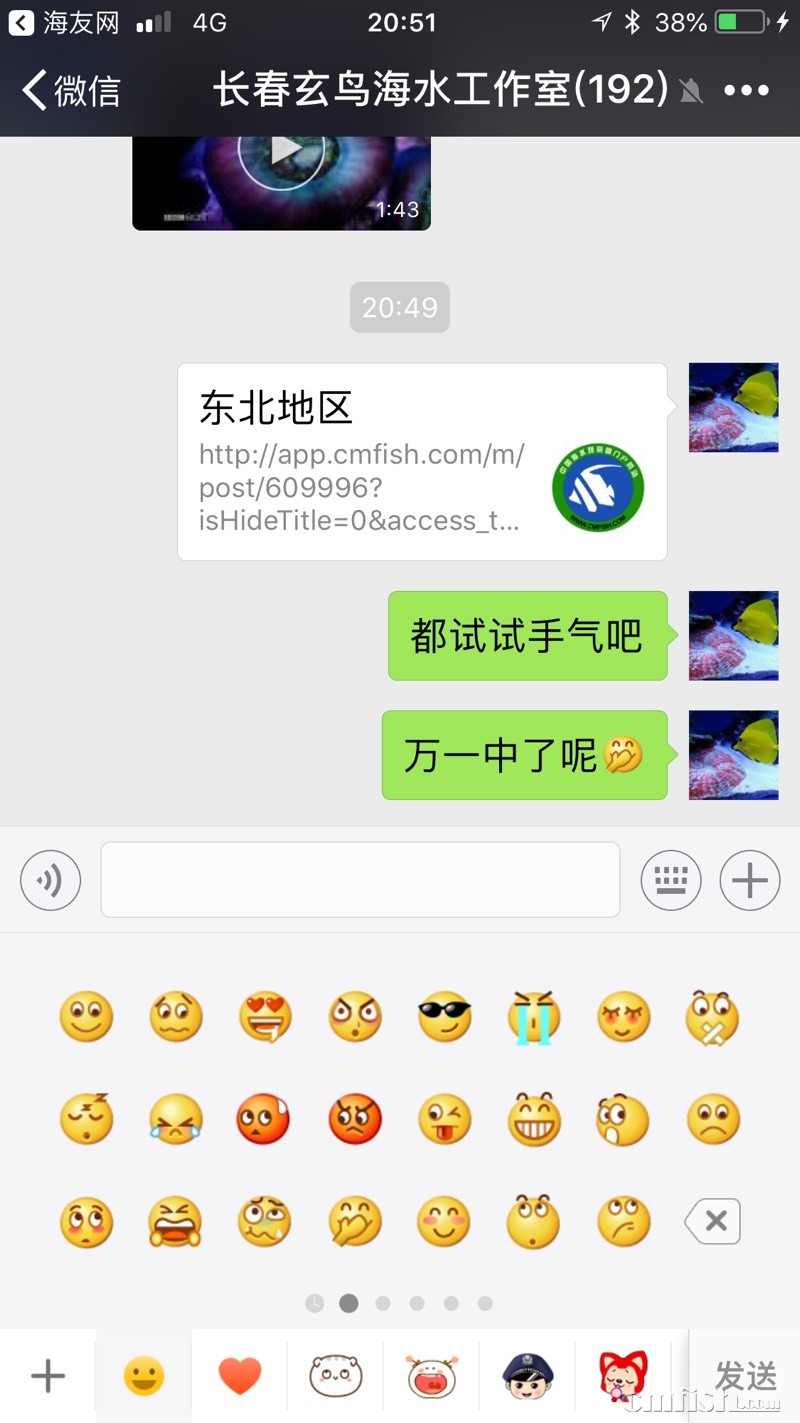
Task: Select the tongue-out winking emoji
Action: click(444, 1119)
